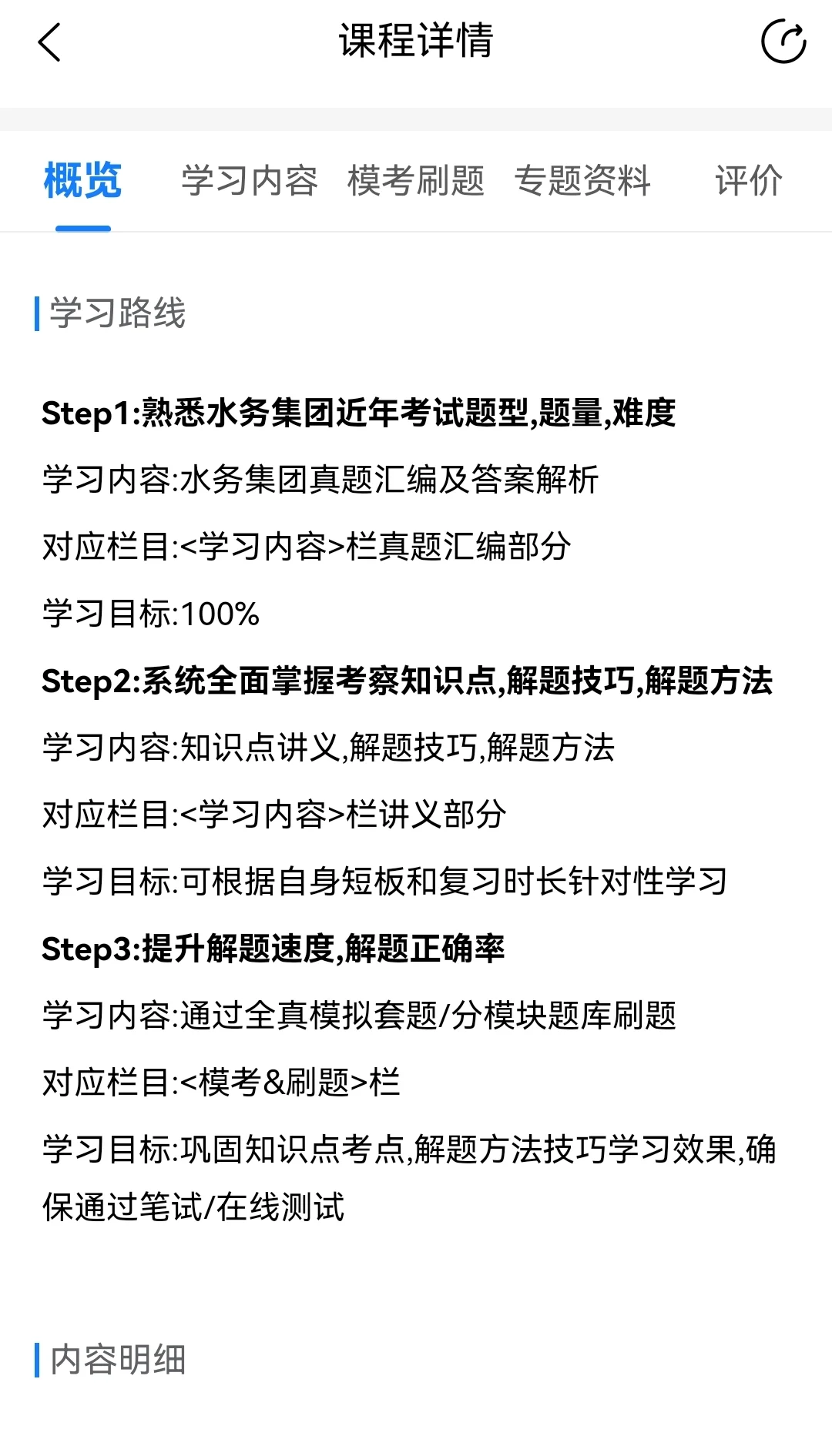Switch to the 学习内容 tab

[250, 181]
